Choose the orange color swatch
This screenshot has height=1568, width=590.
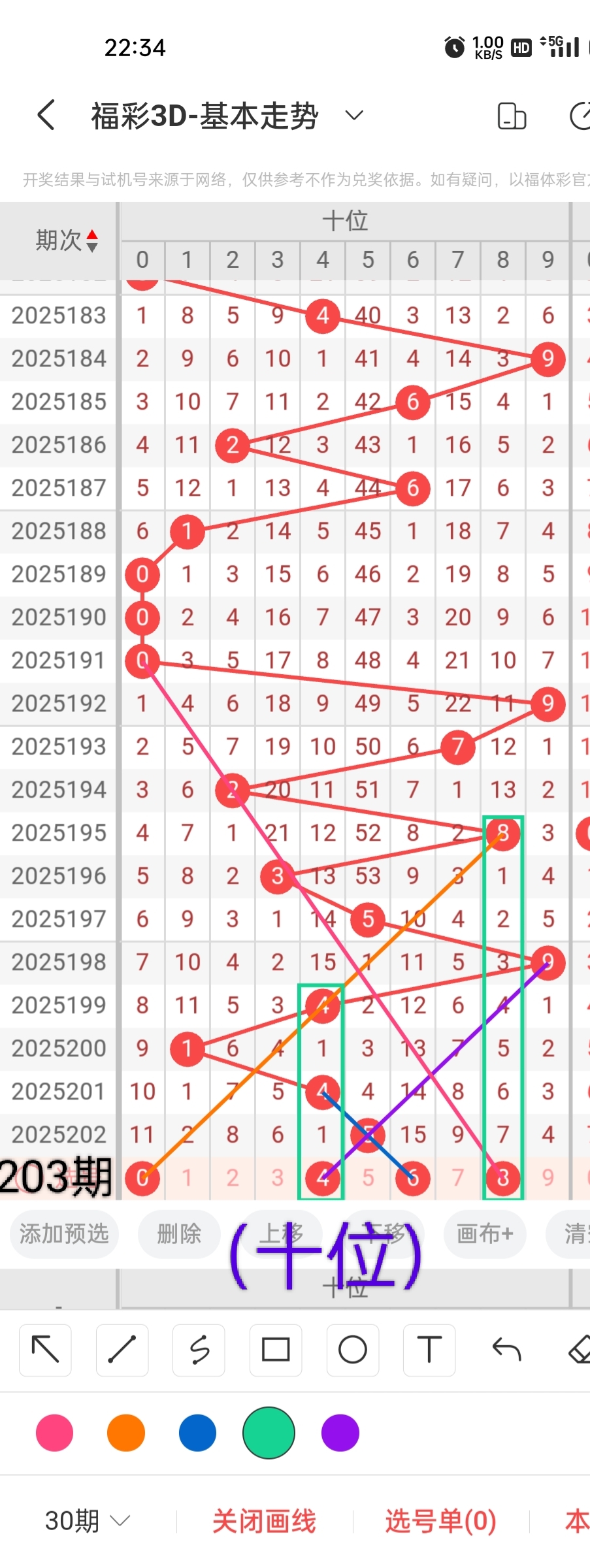point(126,1433)
